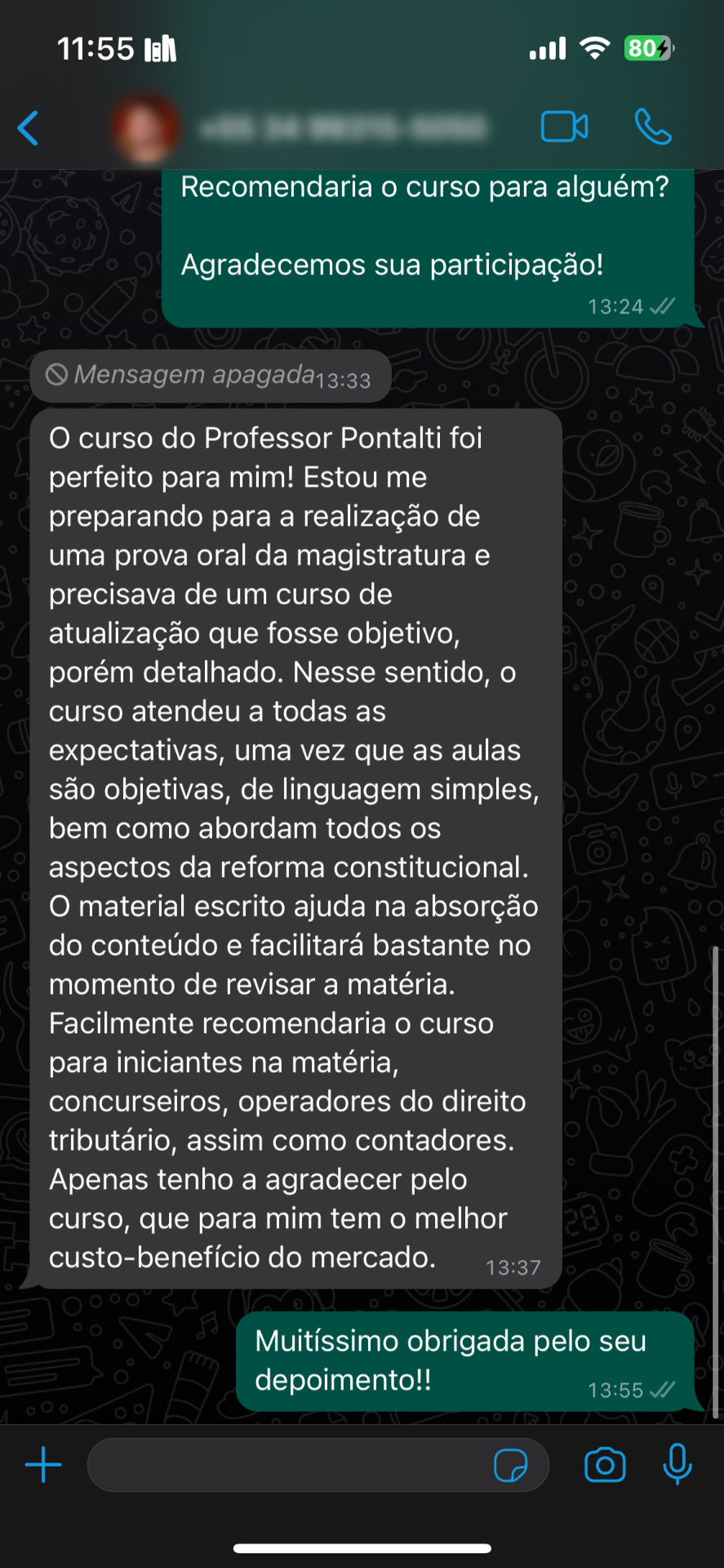Image resolution: width=724 pixels, height=1568 pixels.
Task: Open the attachment menu with the plus icon
Action: 43,1464
